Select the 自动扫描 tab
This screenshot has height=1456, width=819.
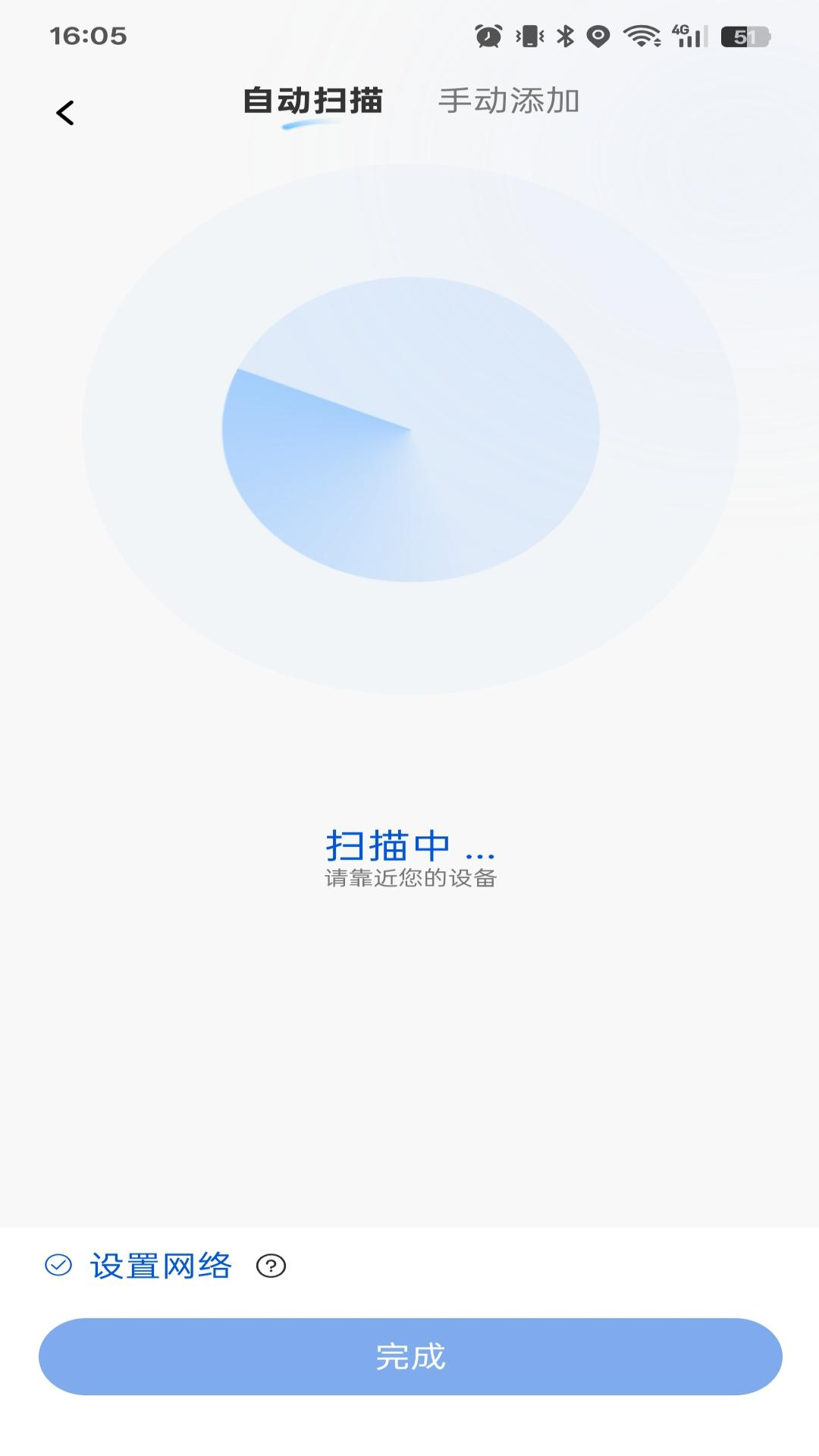coord(313,101)
